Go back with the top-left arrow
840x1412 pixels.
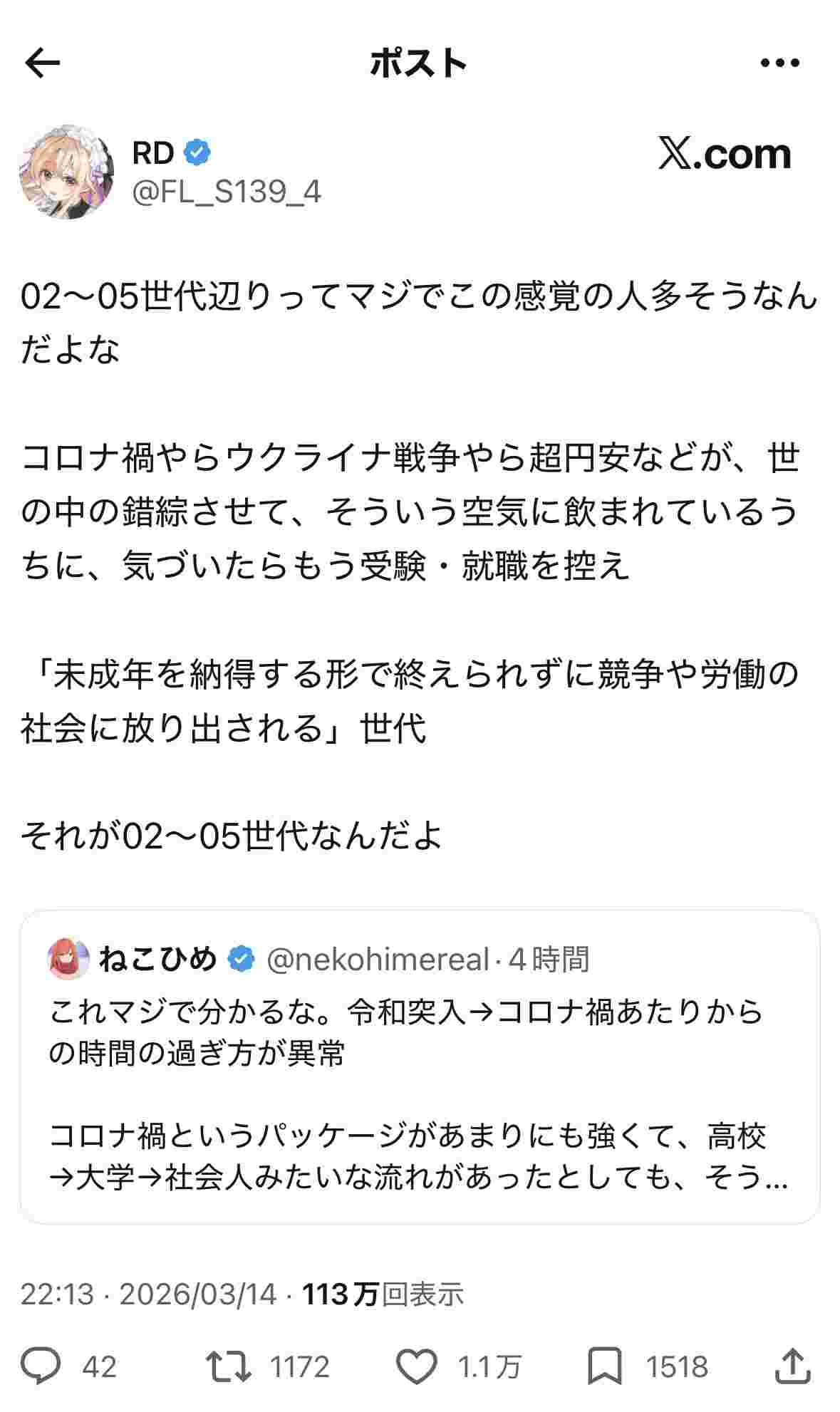(43, 64)
